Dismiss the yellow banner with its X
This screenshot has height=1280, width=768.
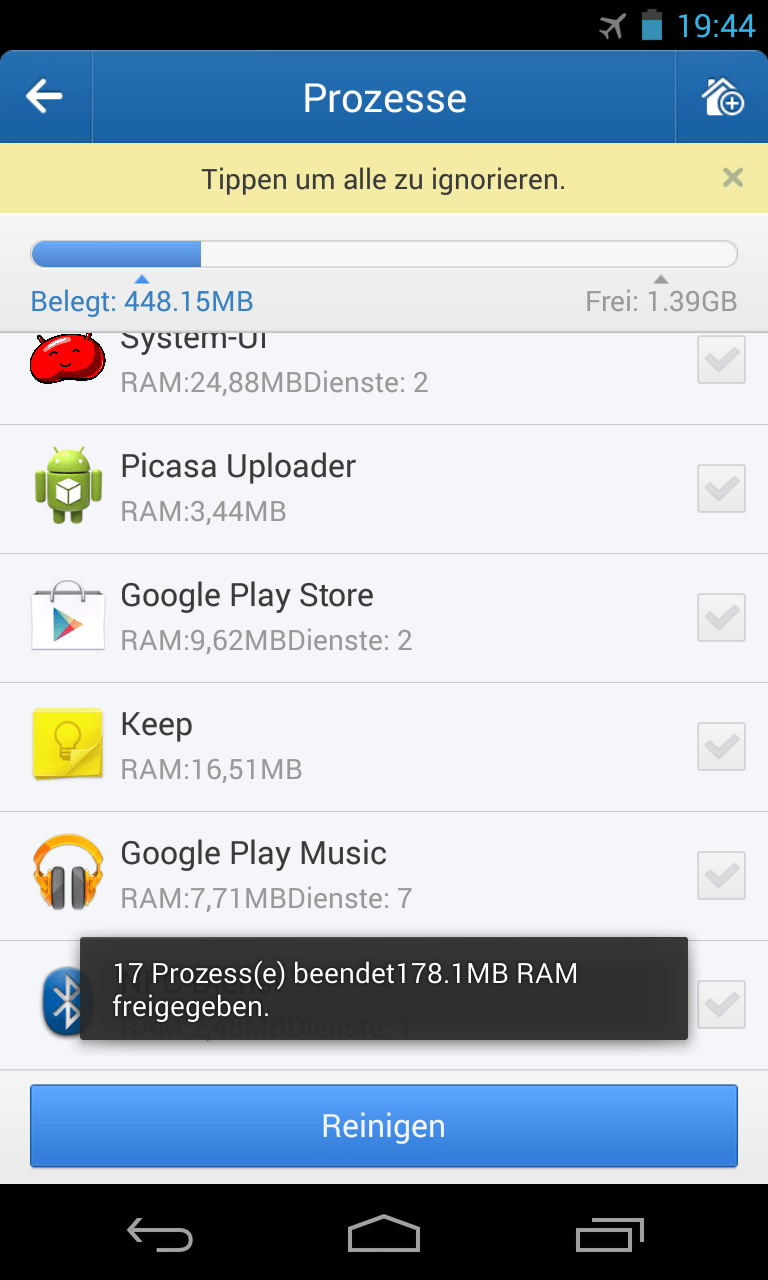click(x=732, y=178)
